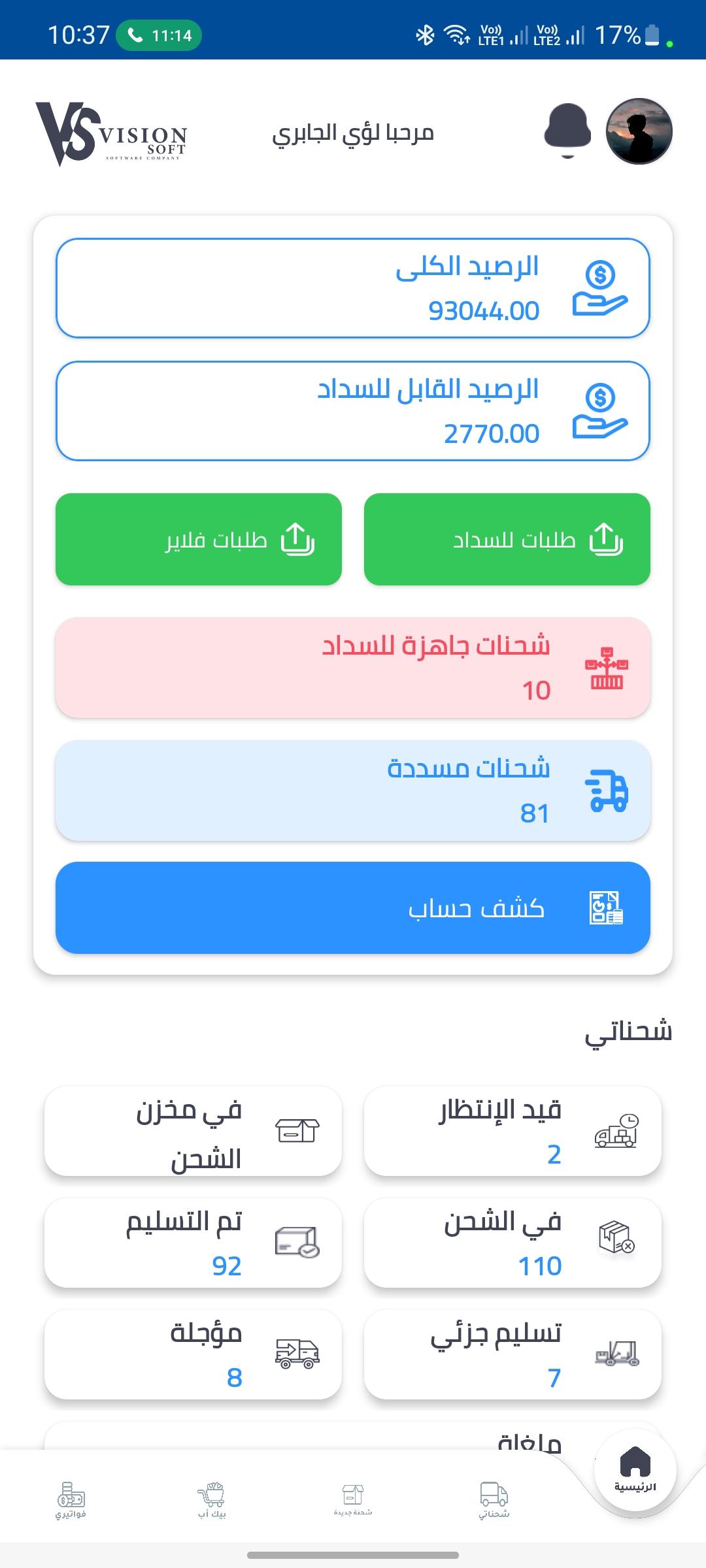706x1568 pixels.
Task: Open the الرصيد الكلى balance card
Action: (x=353, y=288)
